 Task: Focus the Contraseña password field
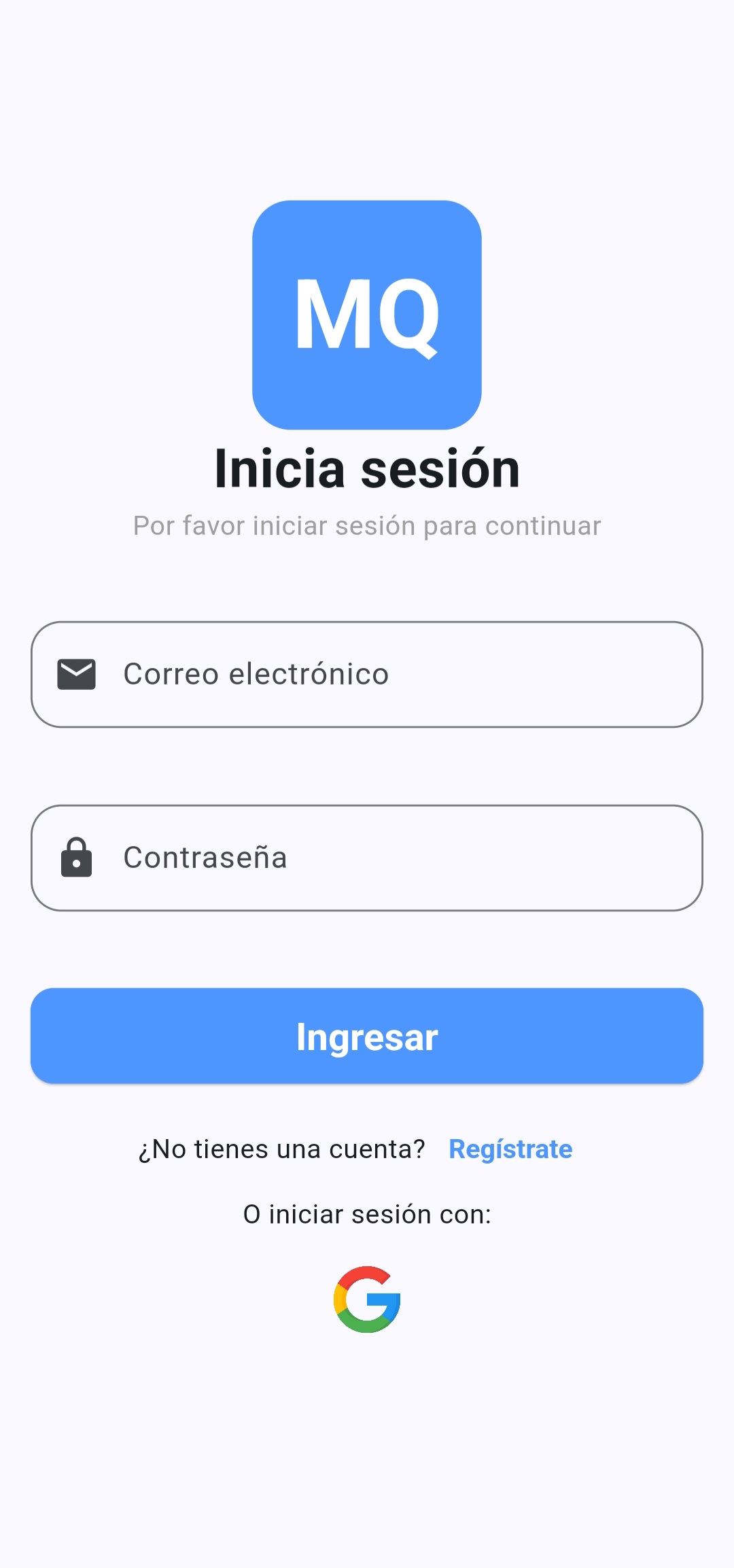tap(367, 858)
